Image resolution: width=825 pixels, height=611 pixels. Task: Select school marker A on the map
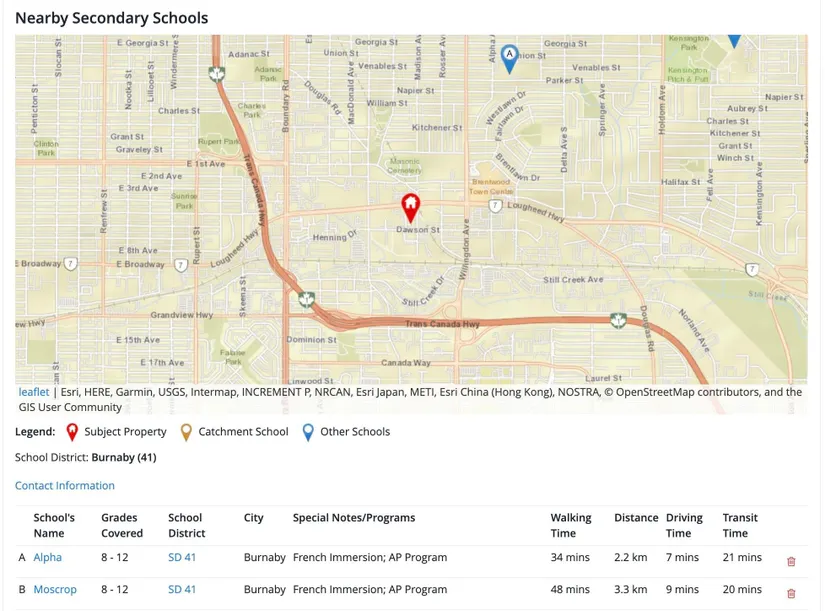pos(510,56)
